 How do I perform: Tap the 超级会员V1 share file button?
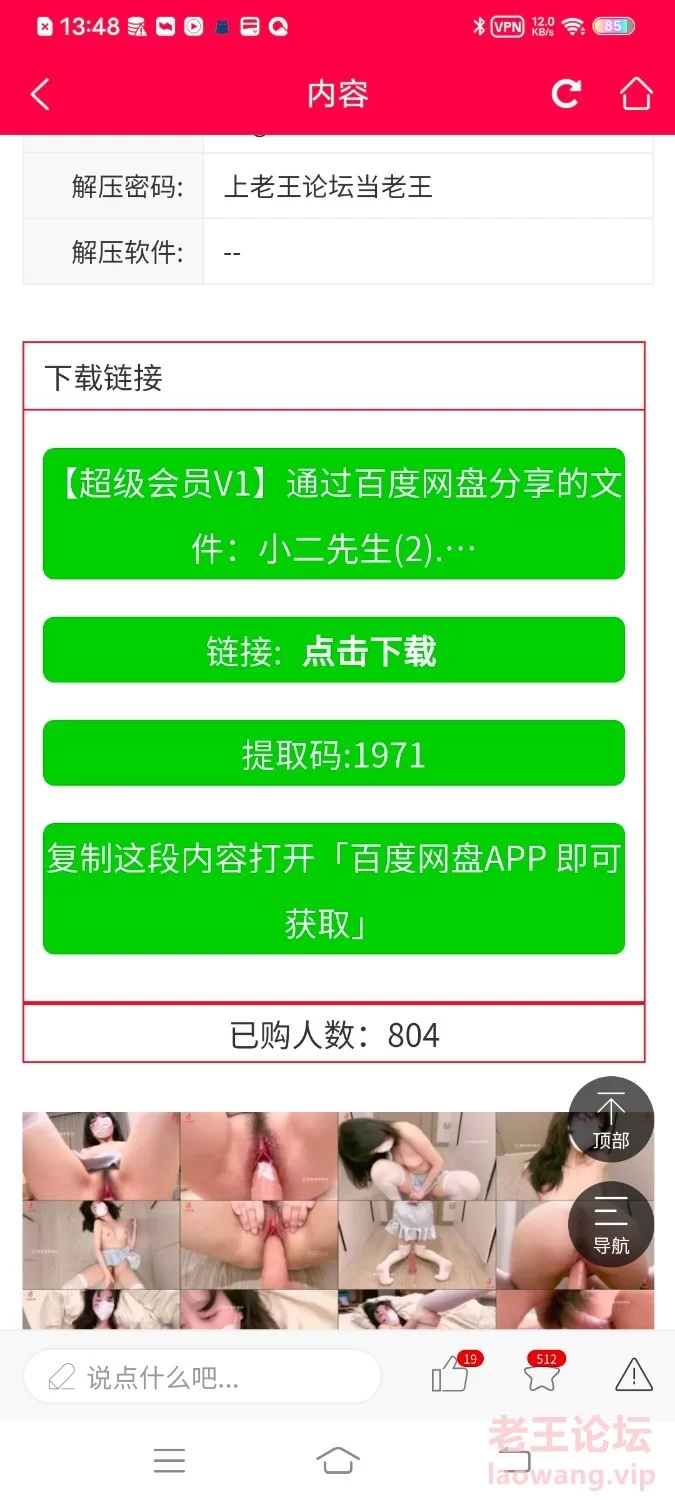point(334,513)
